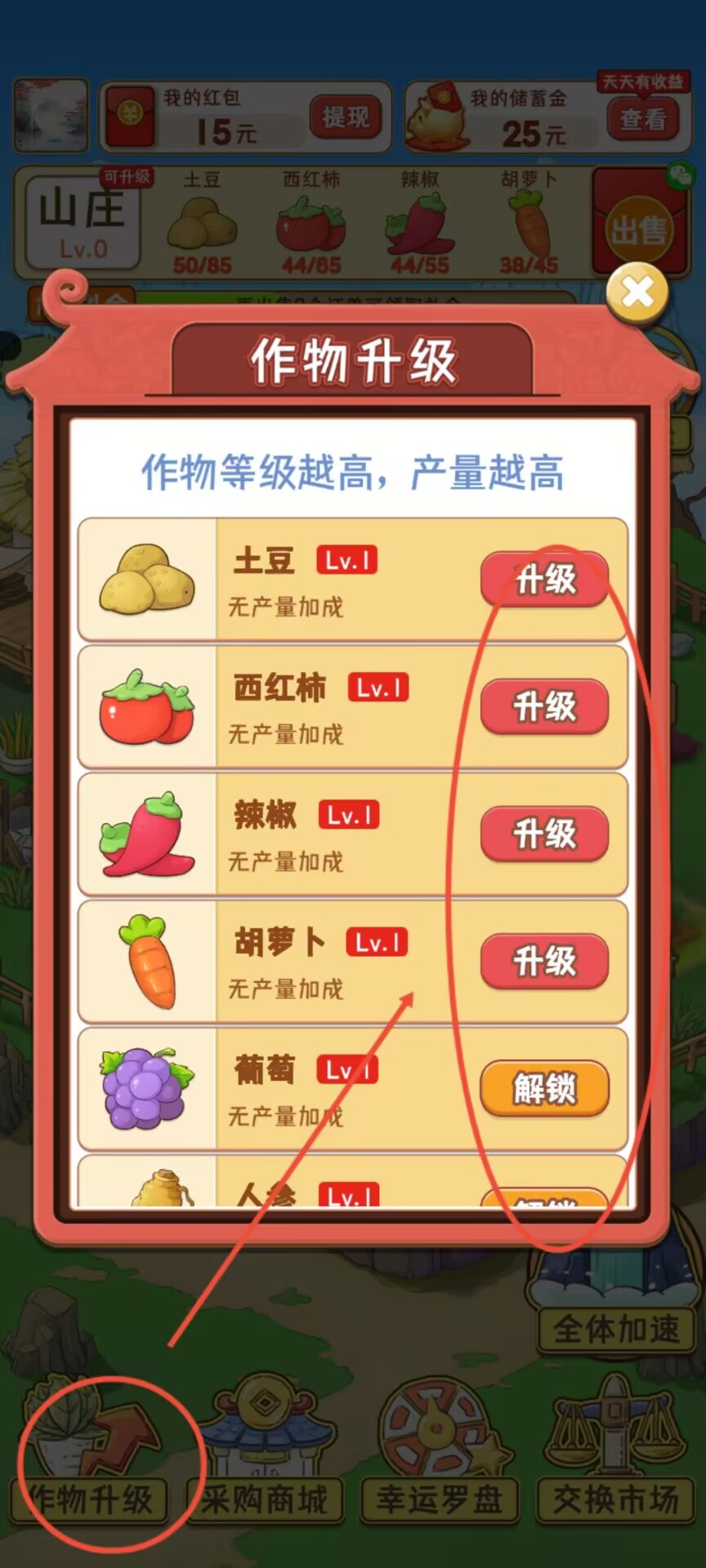
Task: Open the profile avatar picture
Action: (51, 115)
